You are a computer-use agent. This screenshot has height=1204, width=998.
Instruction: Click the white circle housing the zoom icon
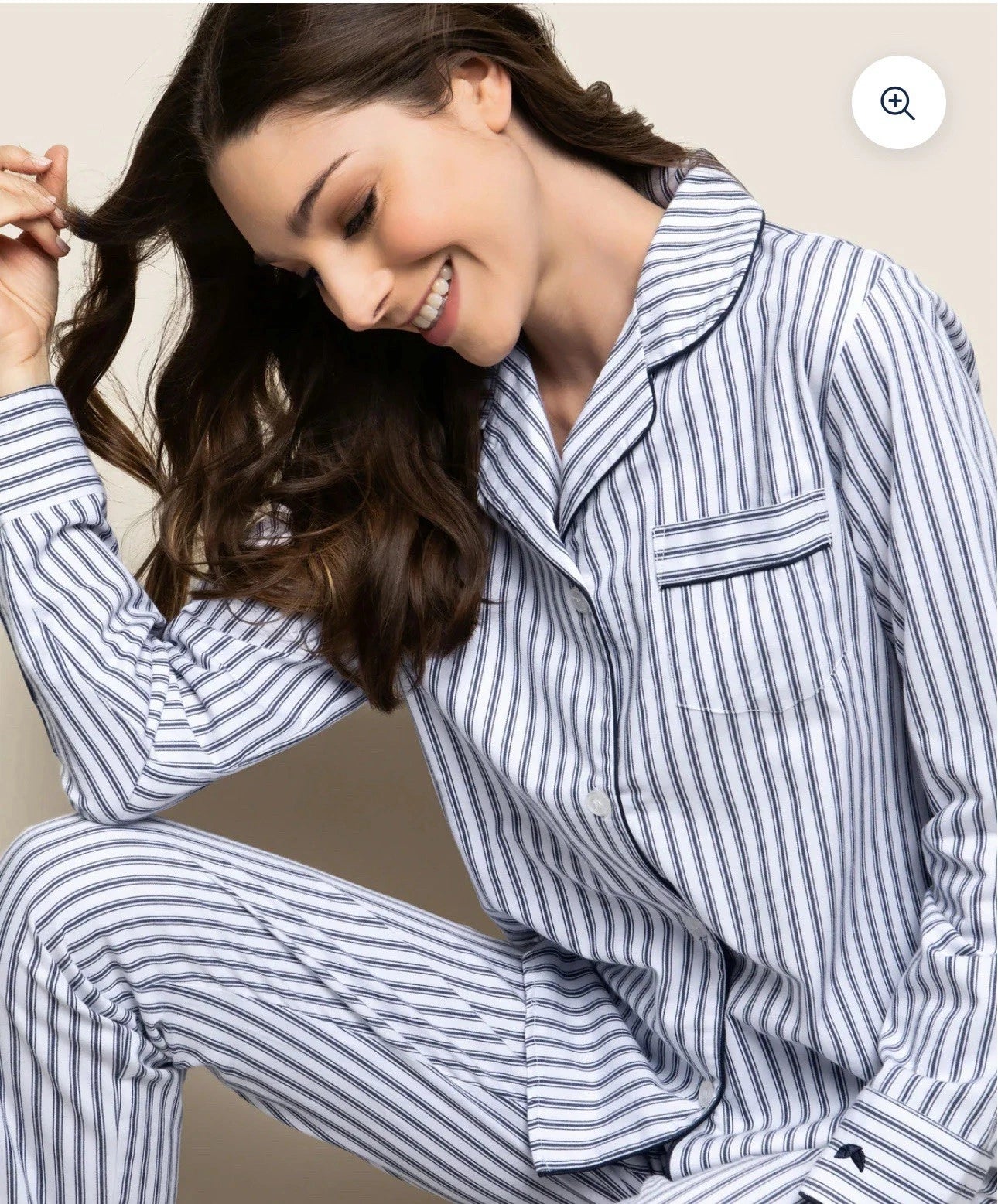click(x=896, y=103)
